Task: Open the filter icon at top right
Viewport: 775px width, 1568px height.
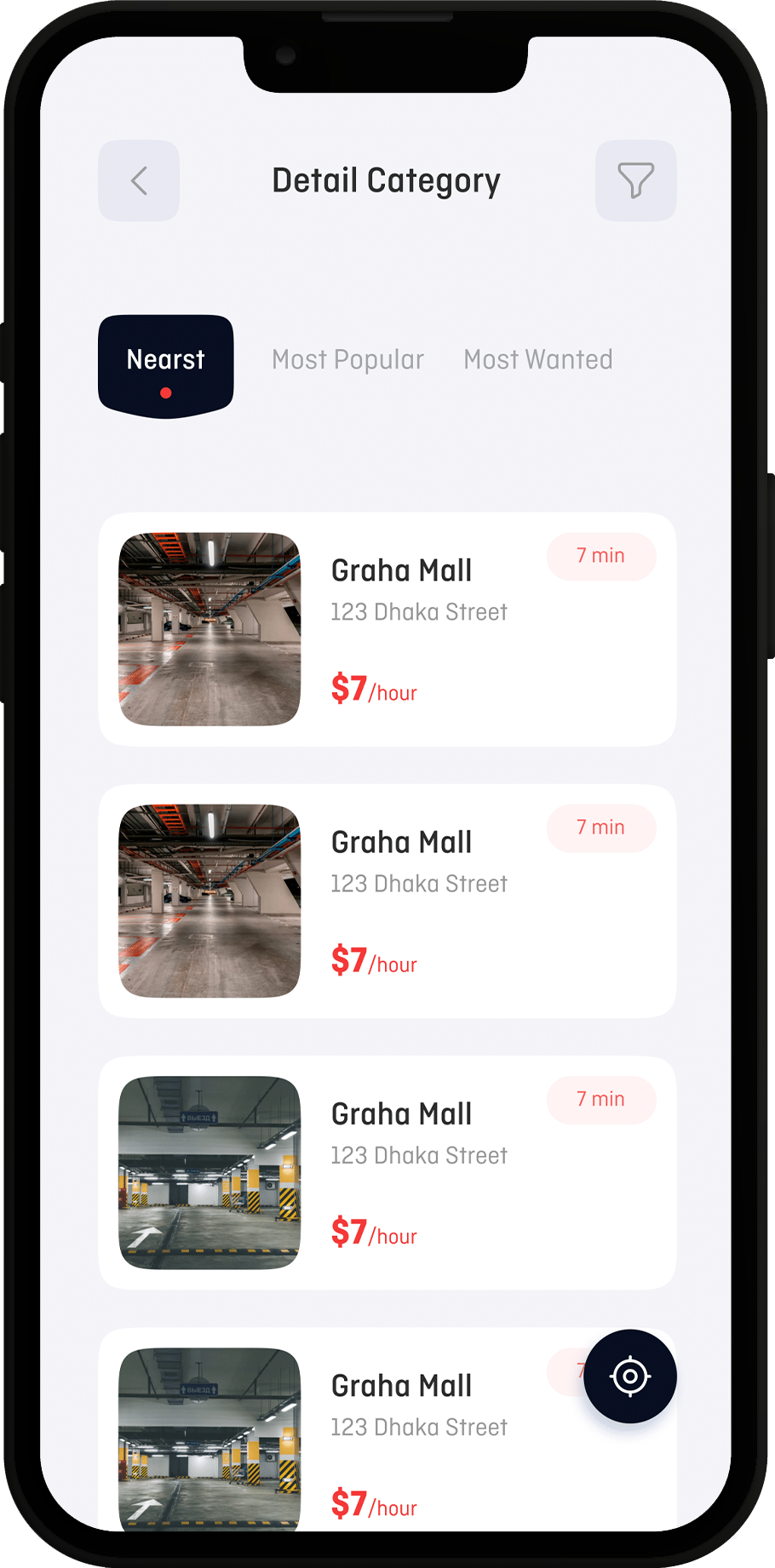Action: coord(635,180)
